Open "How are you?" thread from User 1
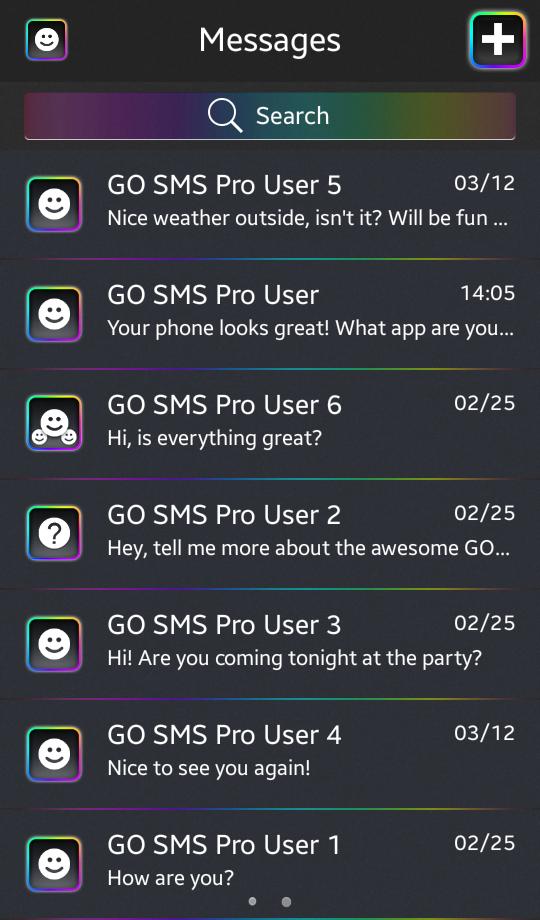The image size is (540, 920). pyautogui.click(x=270, y=864)
